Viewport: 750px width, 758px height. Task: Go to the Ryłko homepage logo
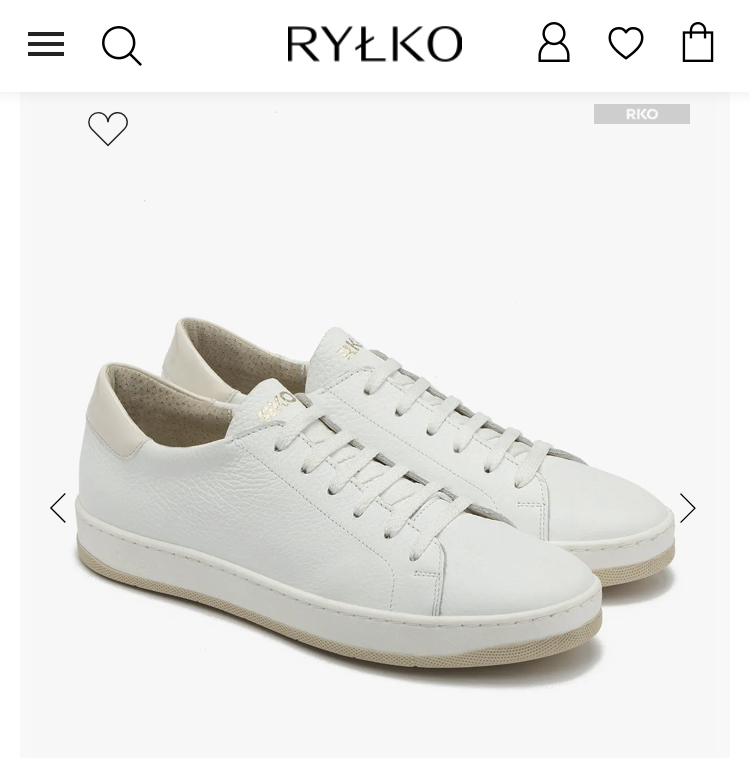pos(375,44)
